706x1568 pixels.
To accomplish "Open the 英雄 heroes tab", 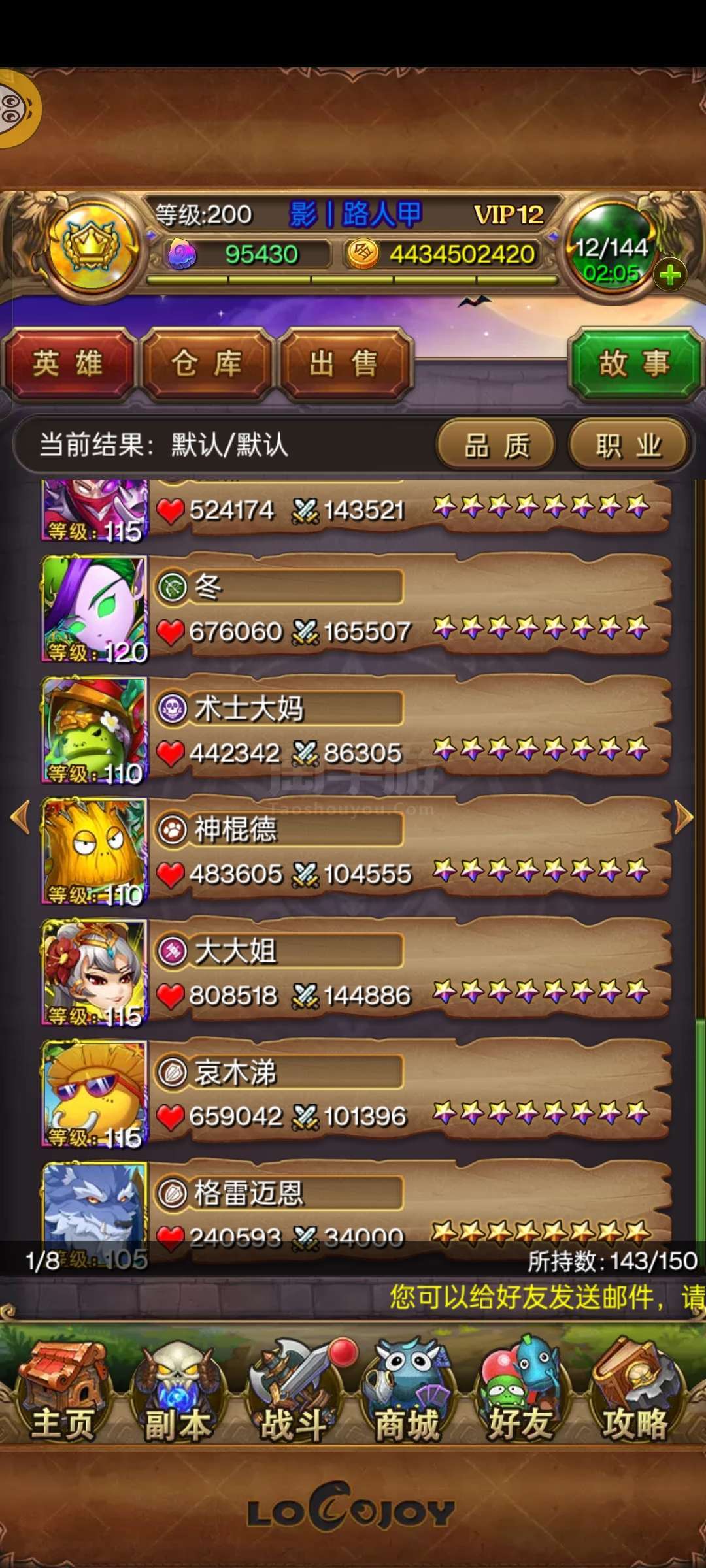I will tap(69, 364).
